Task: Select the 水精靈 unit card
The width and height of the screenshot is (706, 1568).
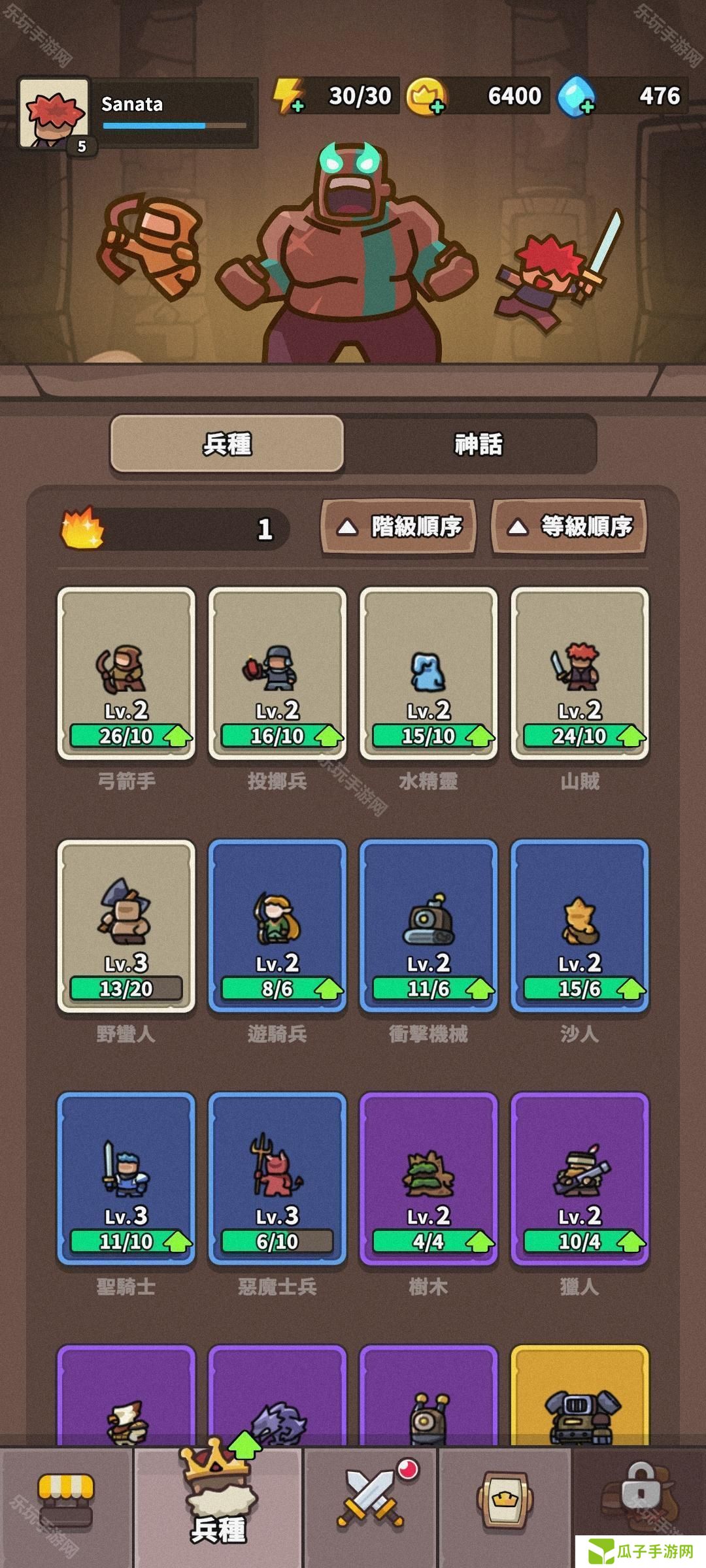Action: coord(428,673)
